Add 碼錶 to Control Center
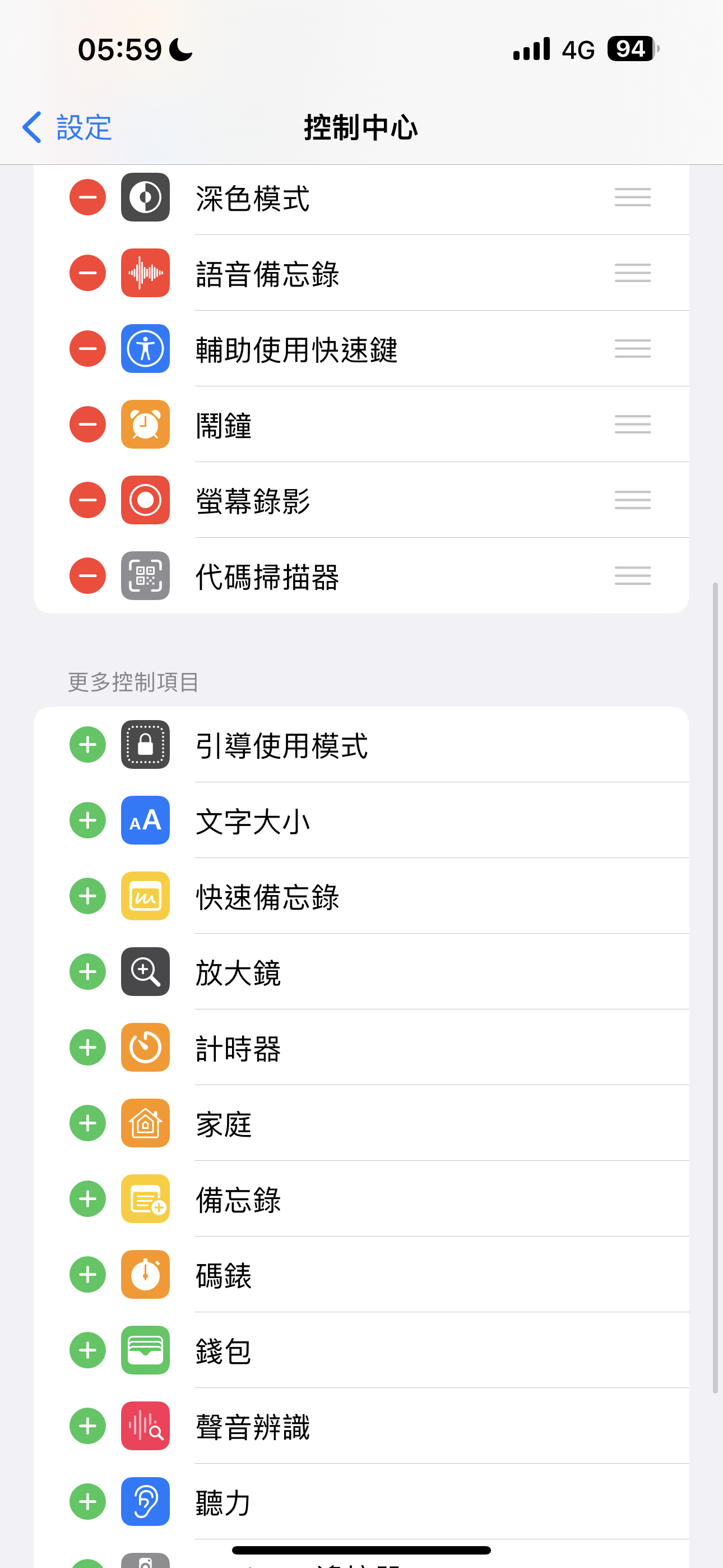 click(x=87, y=1275)
